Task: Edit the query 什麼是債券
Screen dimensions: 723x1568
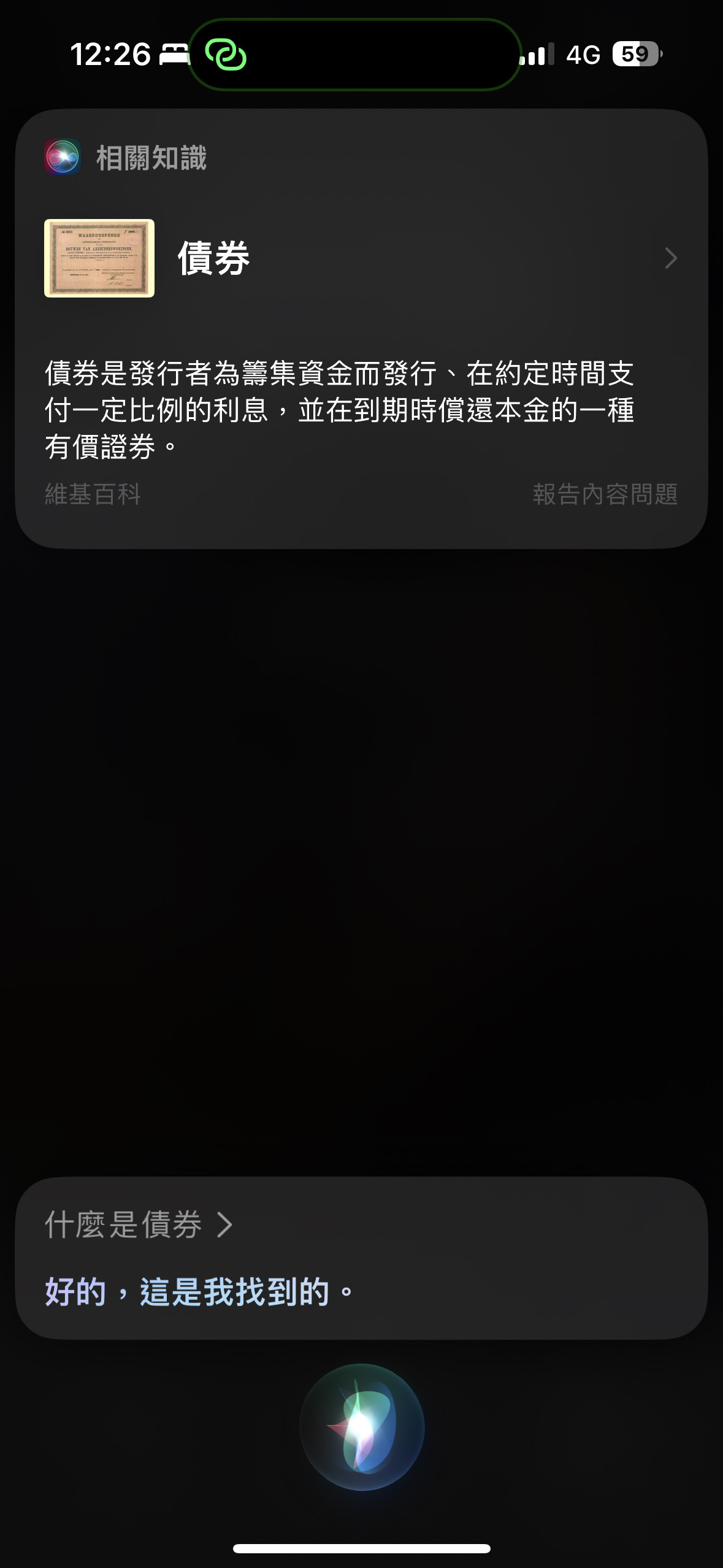Action: (139, 1225)
